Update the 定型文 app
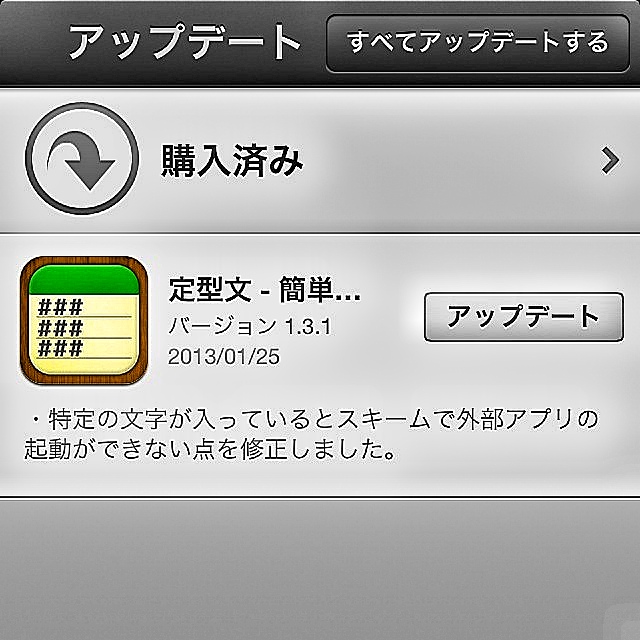 523,317
